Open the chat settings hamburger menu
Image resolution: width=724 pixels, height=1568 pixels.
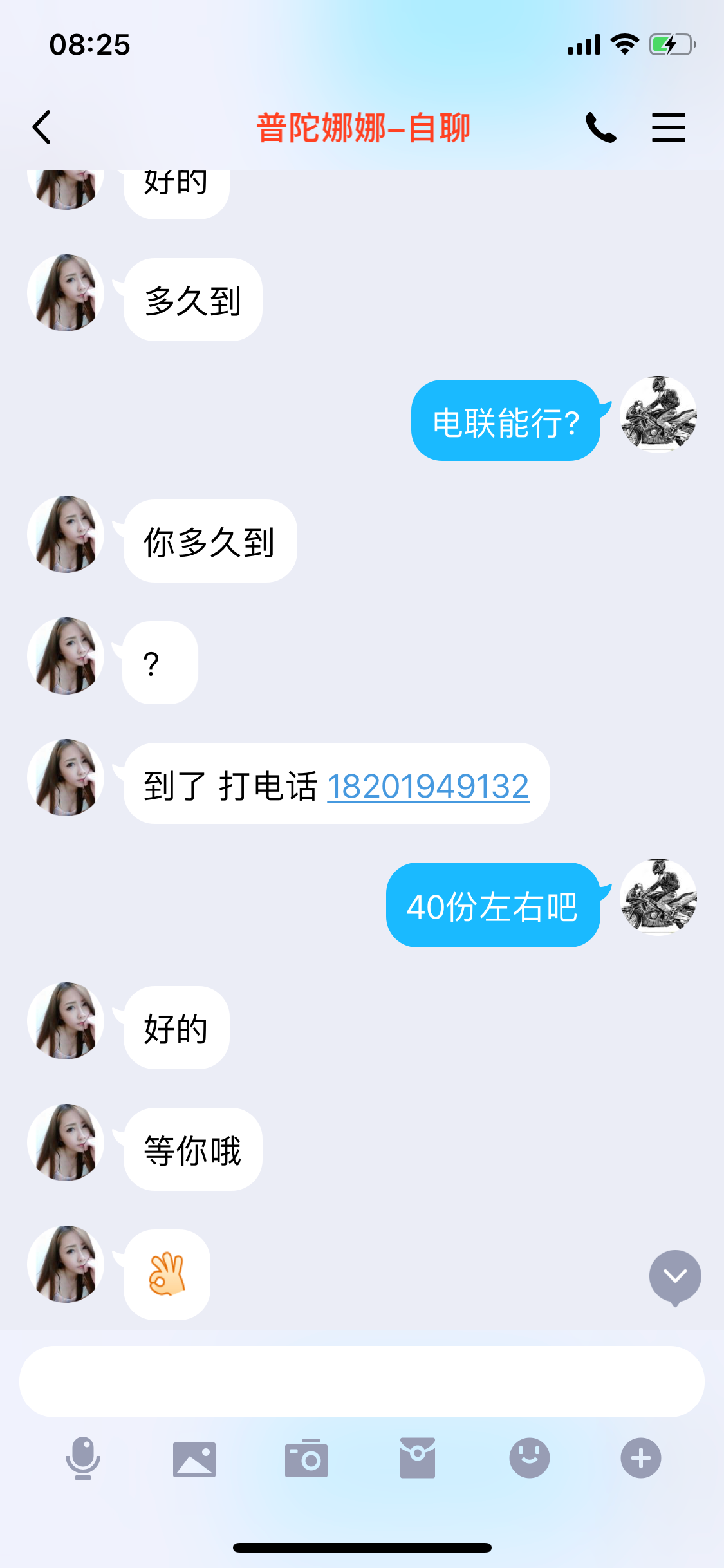[x=668, y=126]
